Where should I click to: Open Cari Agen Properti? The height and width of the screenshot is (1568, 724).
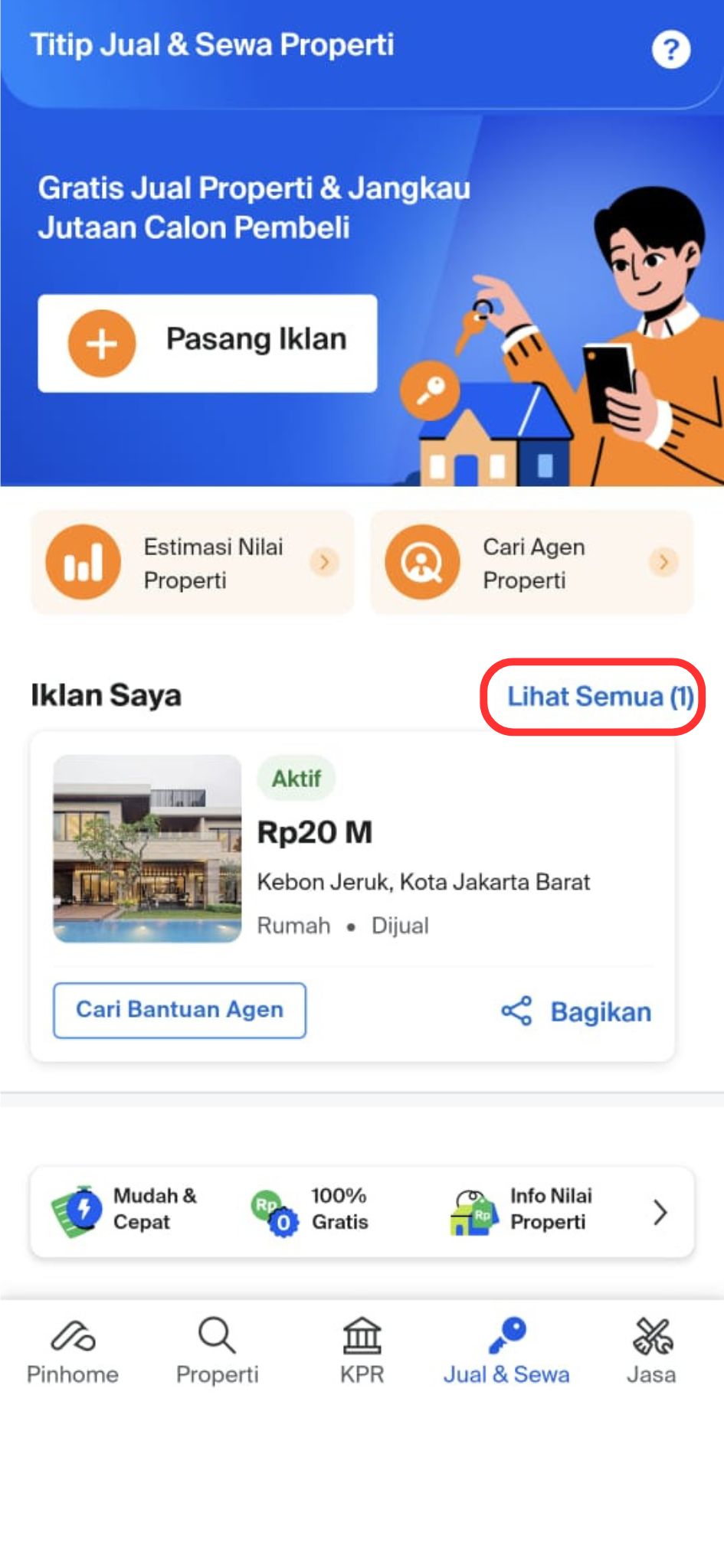point(532,563)
